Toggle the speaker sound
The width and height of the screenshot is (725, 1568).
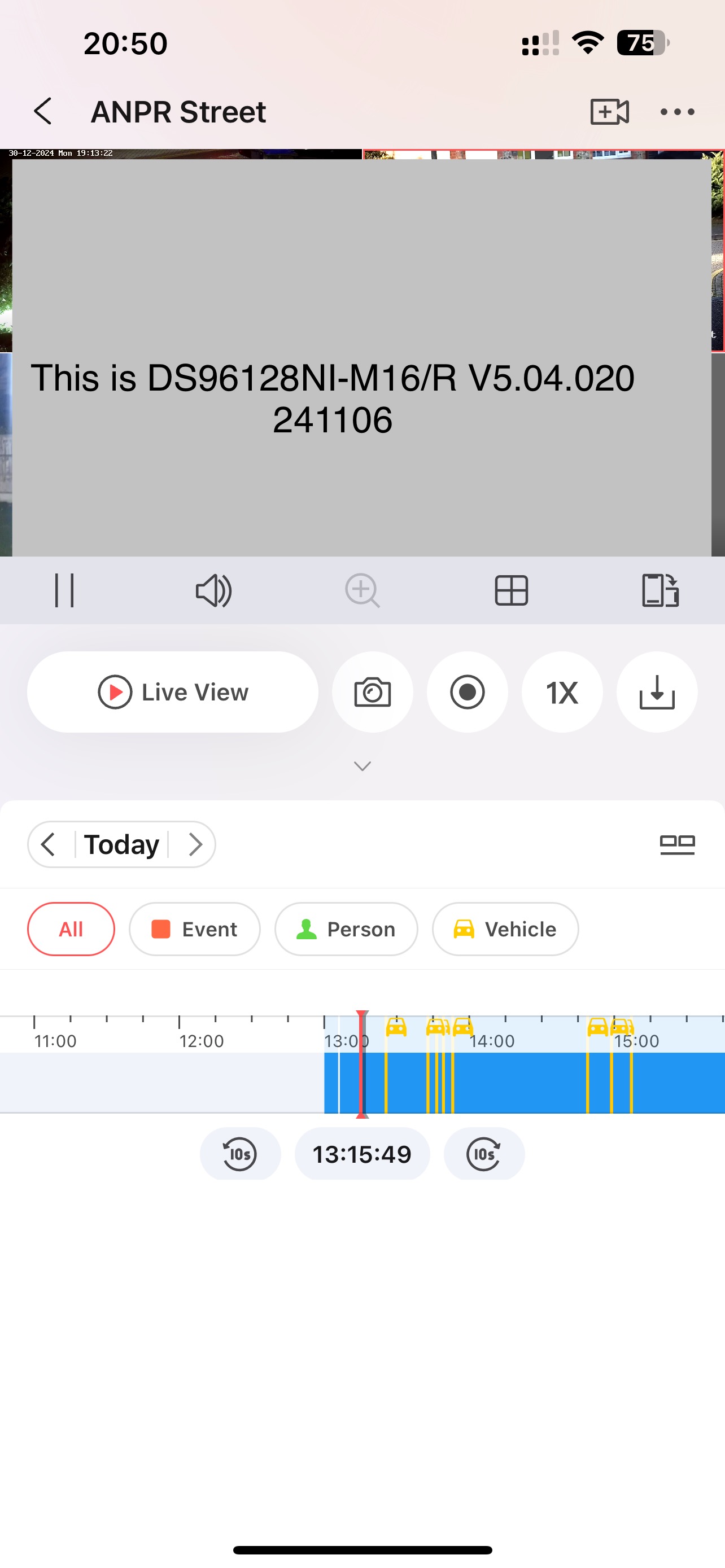coord(213,590)
